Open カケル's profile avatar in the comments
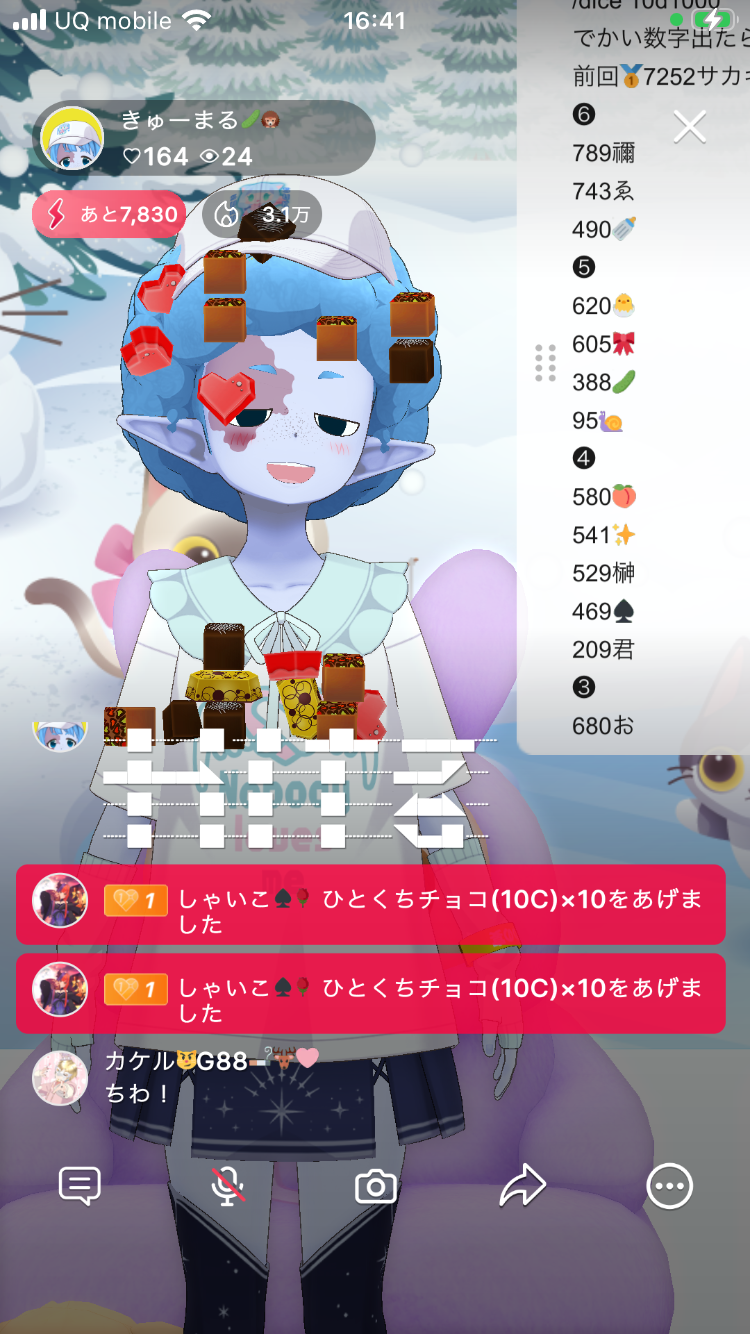 (x=60, y=1078)
